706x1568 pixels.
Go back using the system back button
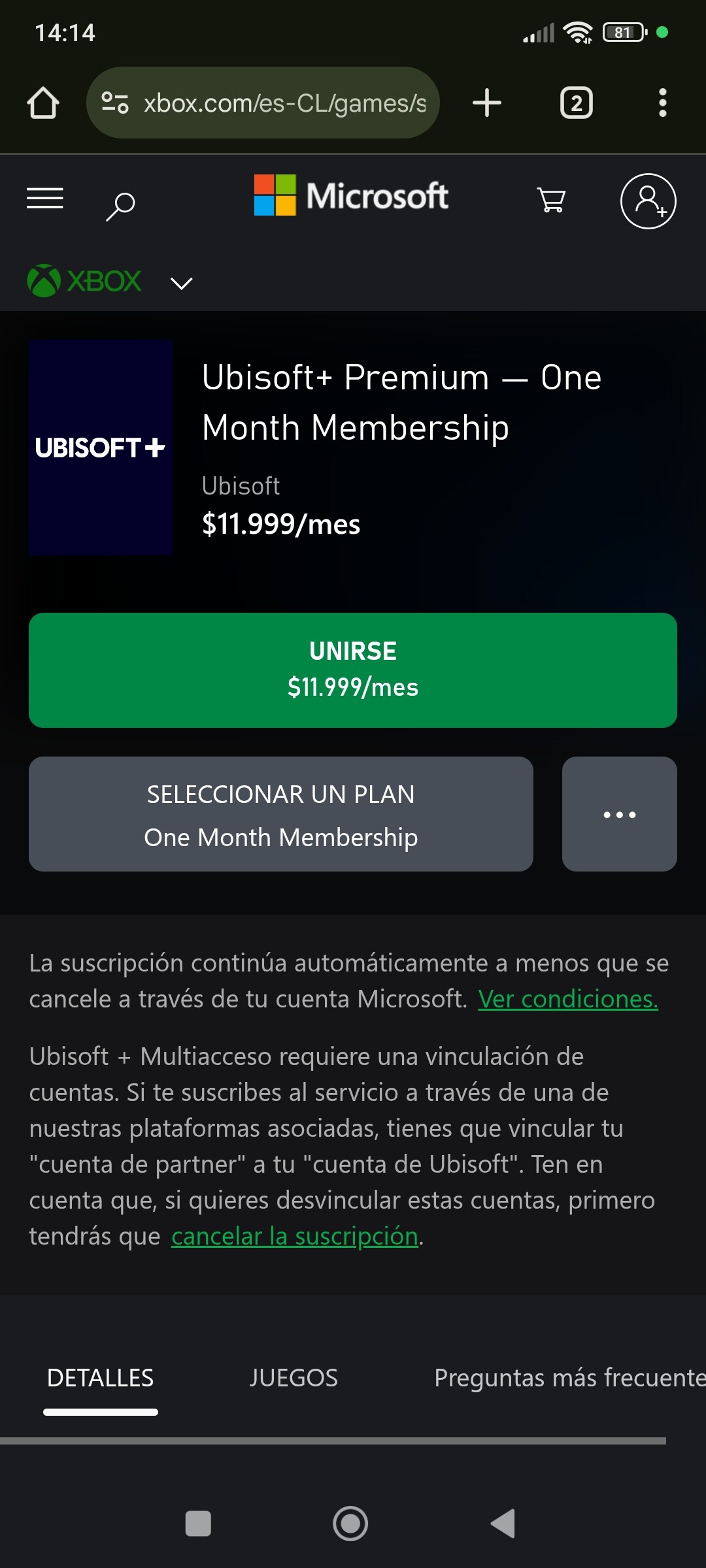(x=503, y=1524)
